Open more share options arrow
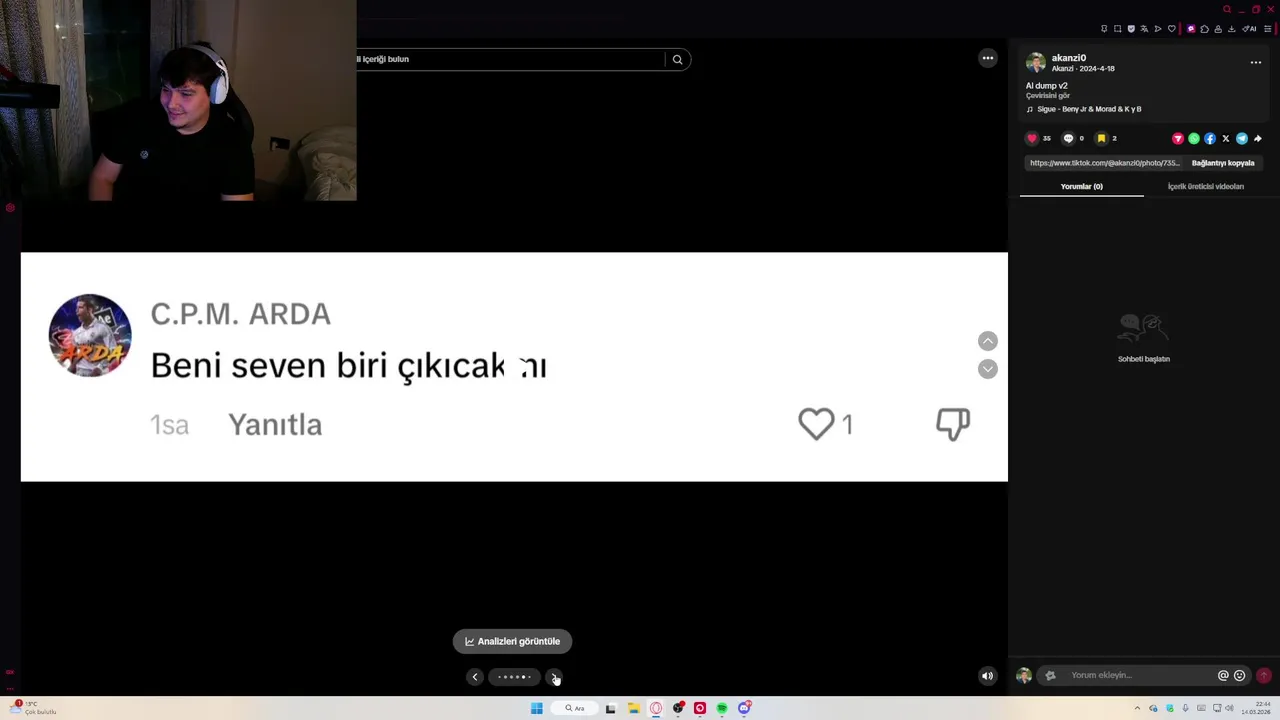Viewport: 1280px width, 720px height. click(1257, 138)
